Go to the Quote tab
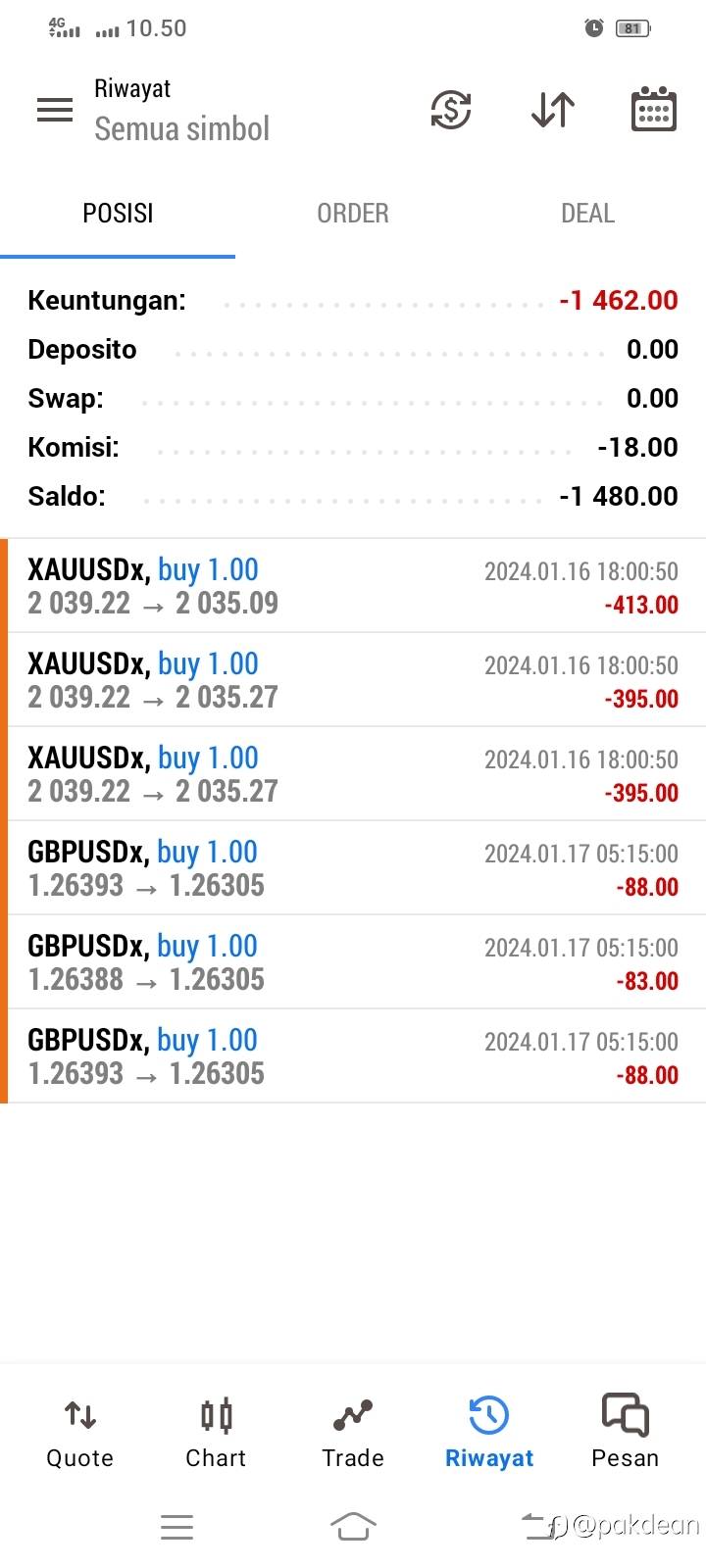 (x=80, y=1433)
